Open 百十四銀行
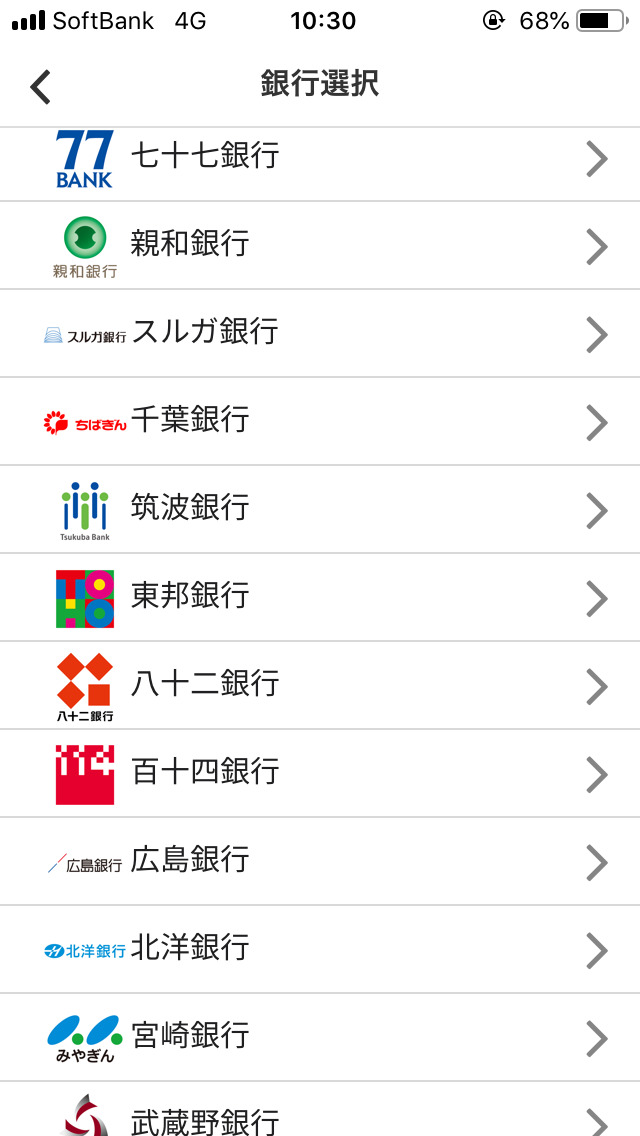This screenshot has height=1136, width=640. (320, 773)
